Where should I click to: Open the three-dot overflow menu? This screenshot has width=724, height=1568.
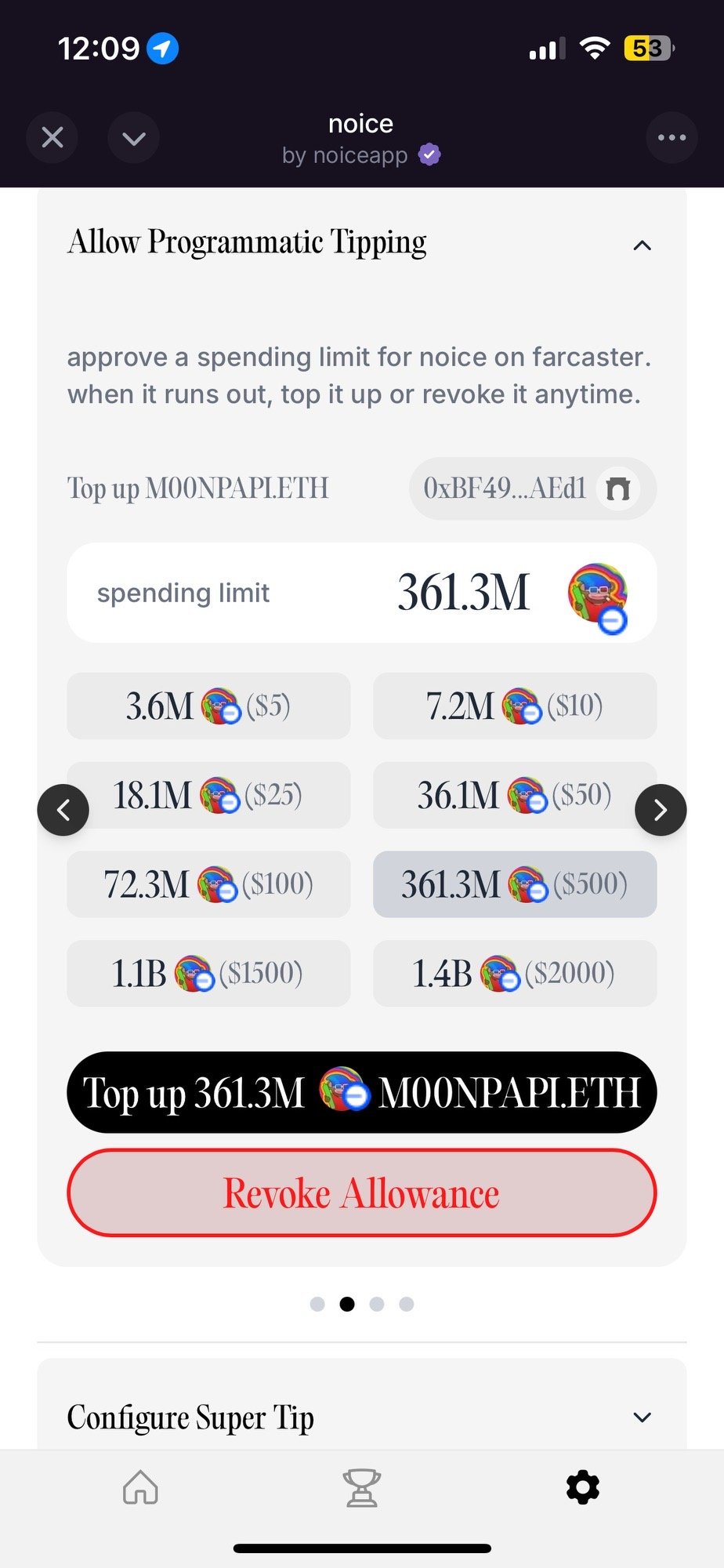click(672, 138)
